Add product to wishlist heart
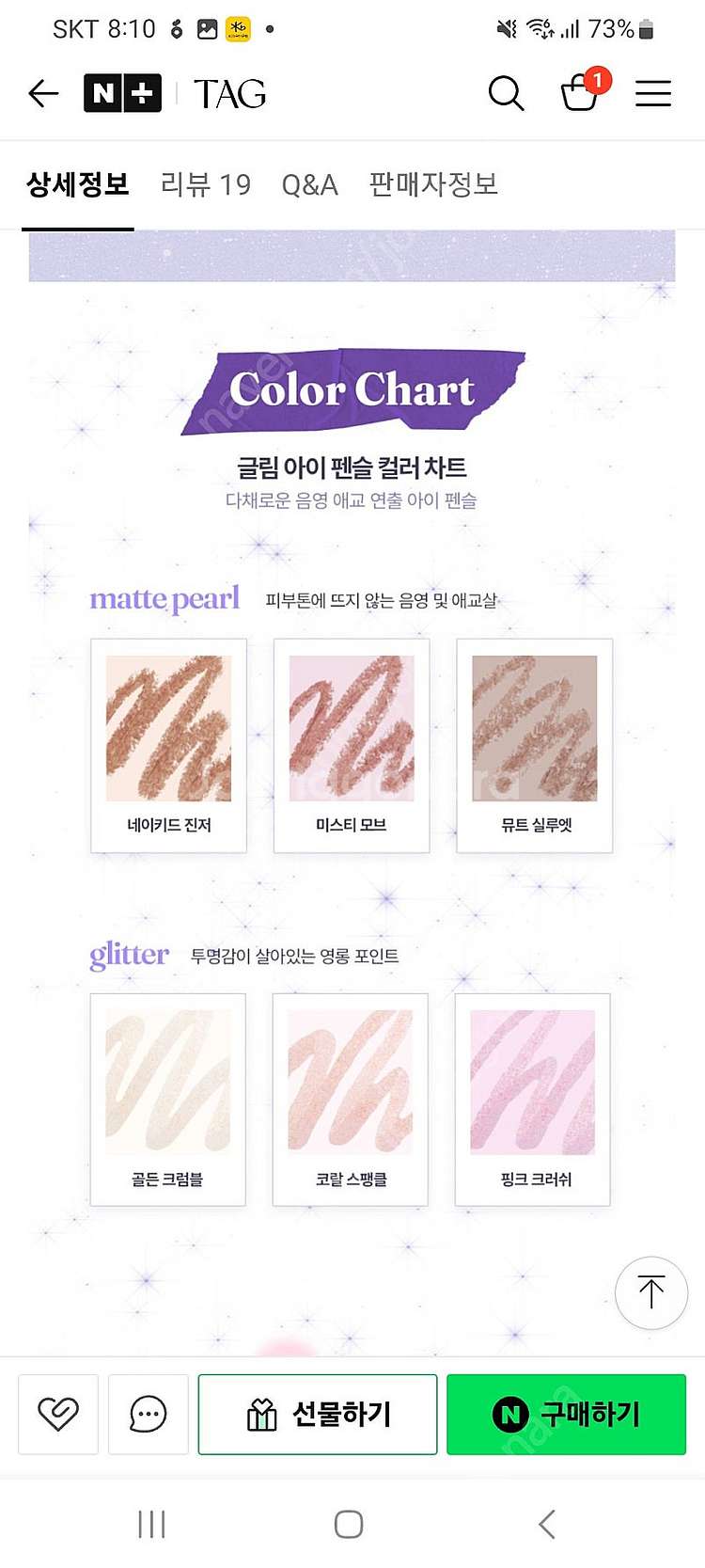705x1568 pixels. point(58,1414)
